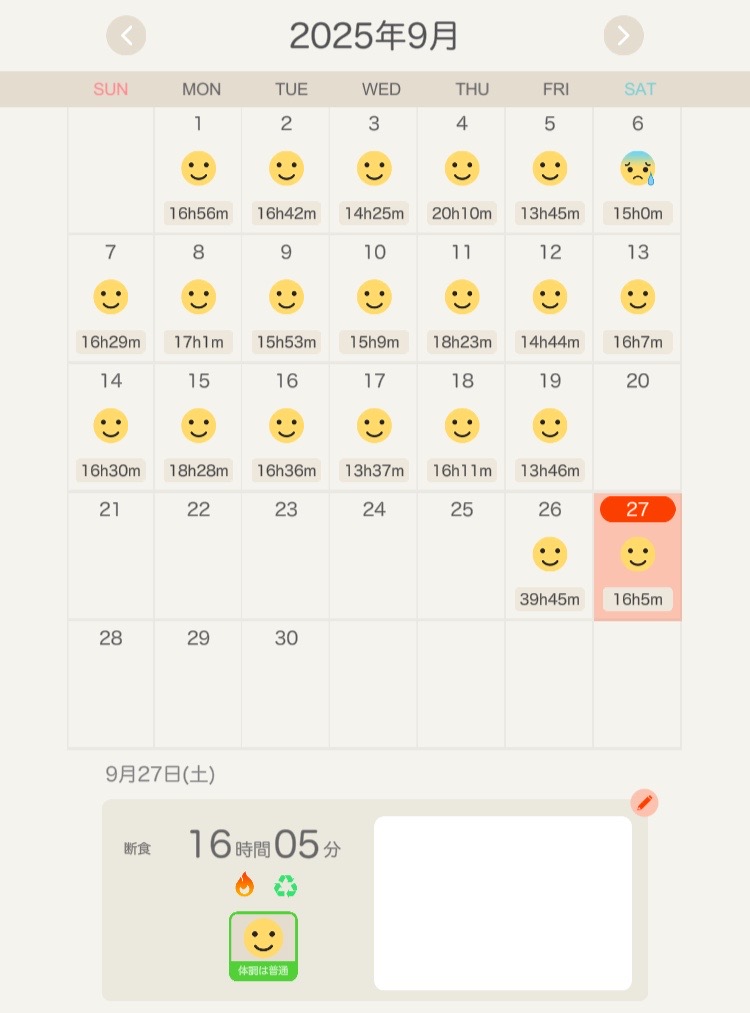Go to the next month

click(623, 36)
